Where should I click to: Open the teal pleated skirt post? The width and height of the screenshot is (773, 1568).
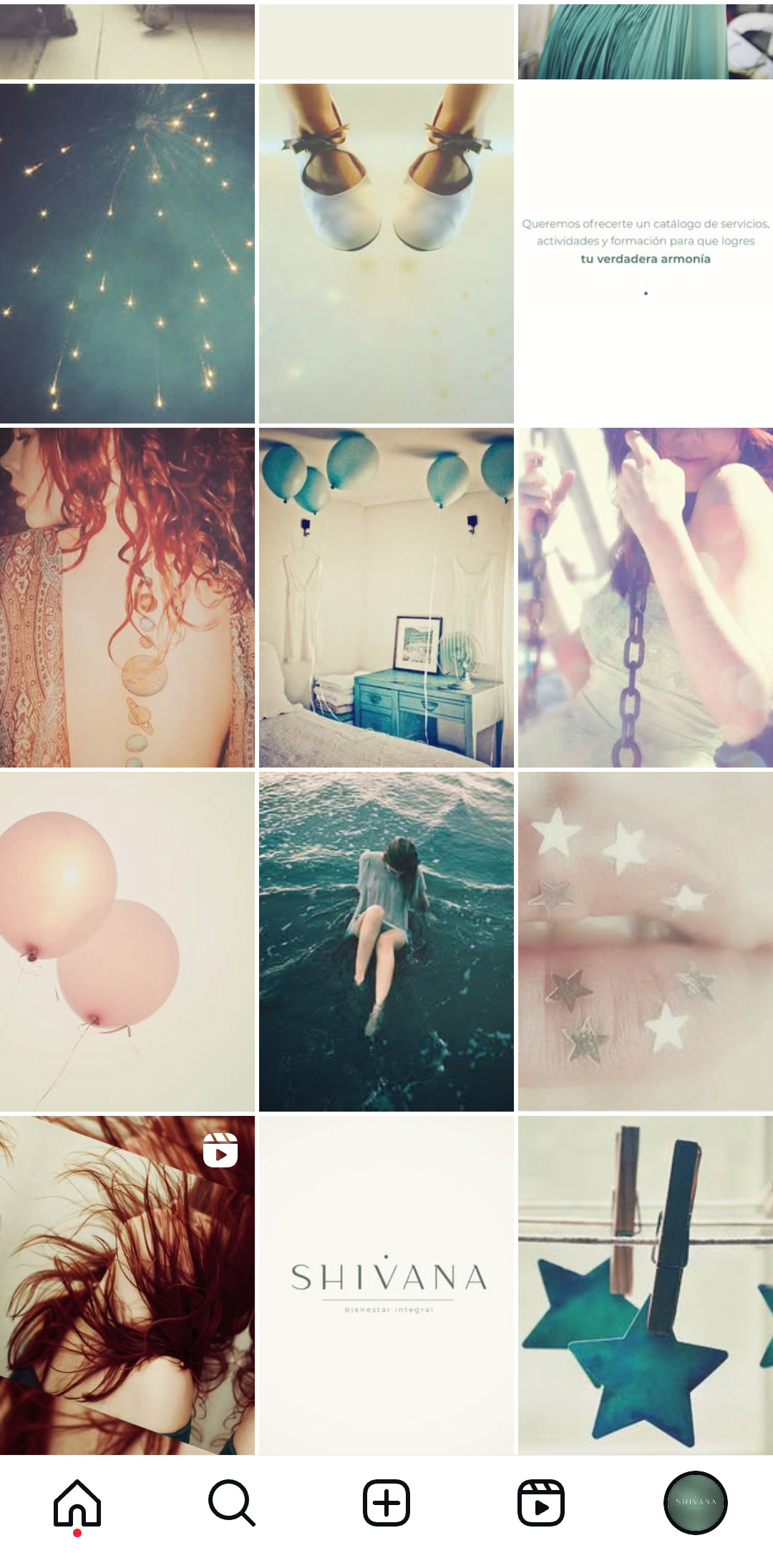[x=646, y=41]
